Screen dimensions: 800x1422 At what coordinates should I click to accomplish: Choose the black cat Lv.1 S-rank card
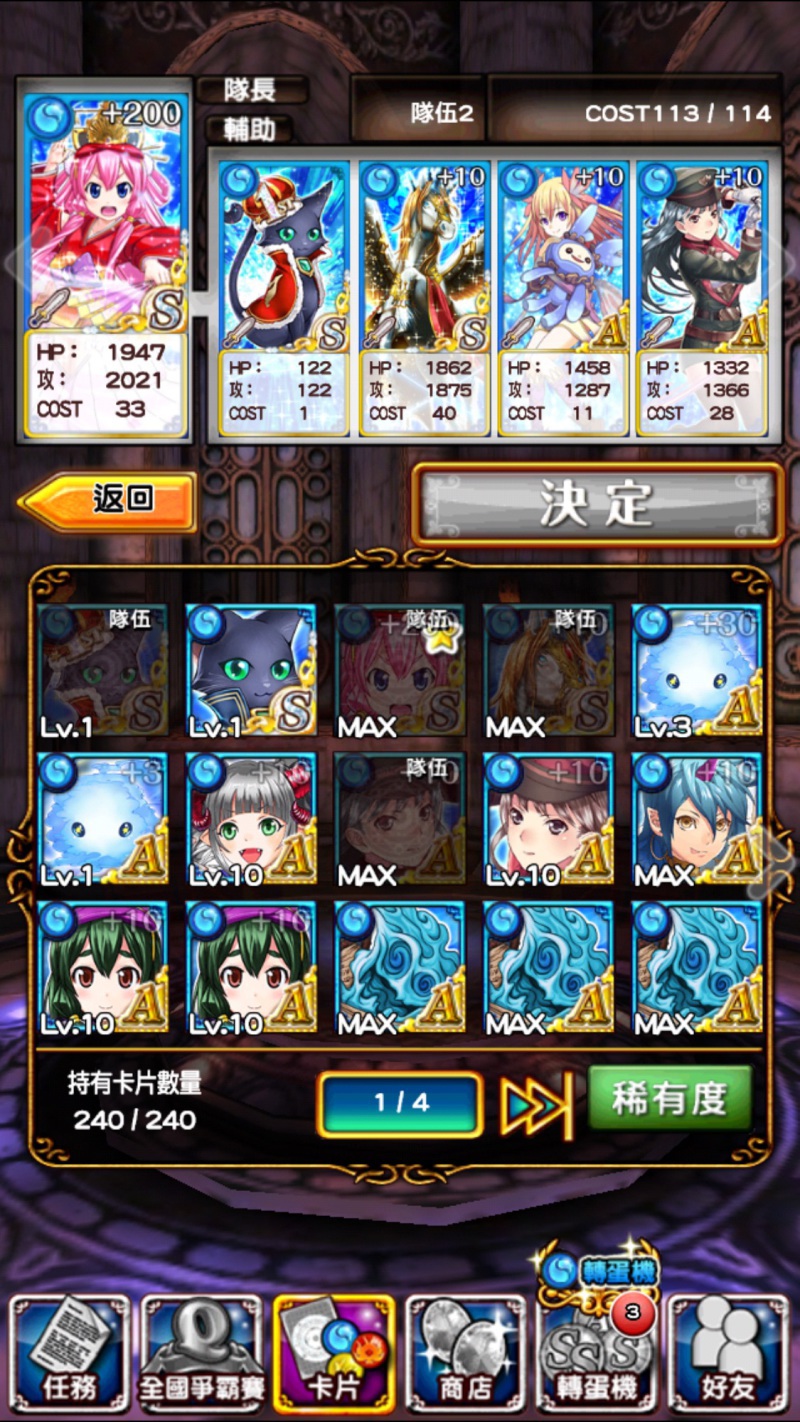tap(251, 670)
